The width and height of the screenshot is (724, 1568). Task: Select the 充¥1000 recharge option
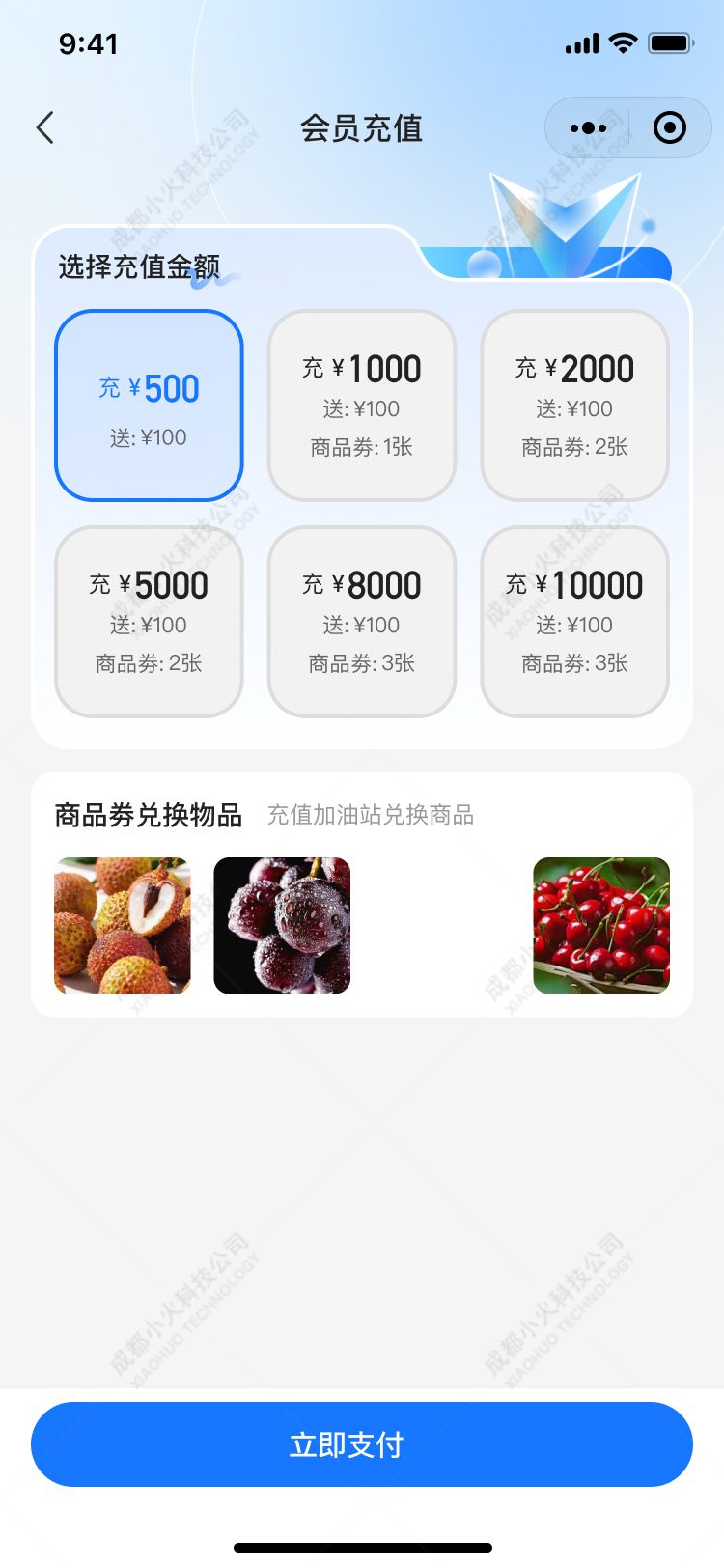(x=361, y=406)
